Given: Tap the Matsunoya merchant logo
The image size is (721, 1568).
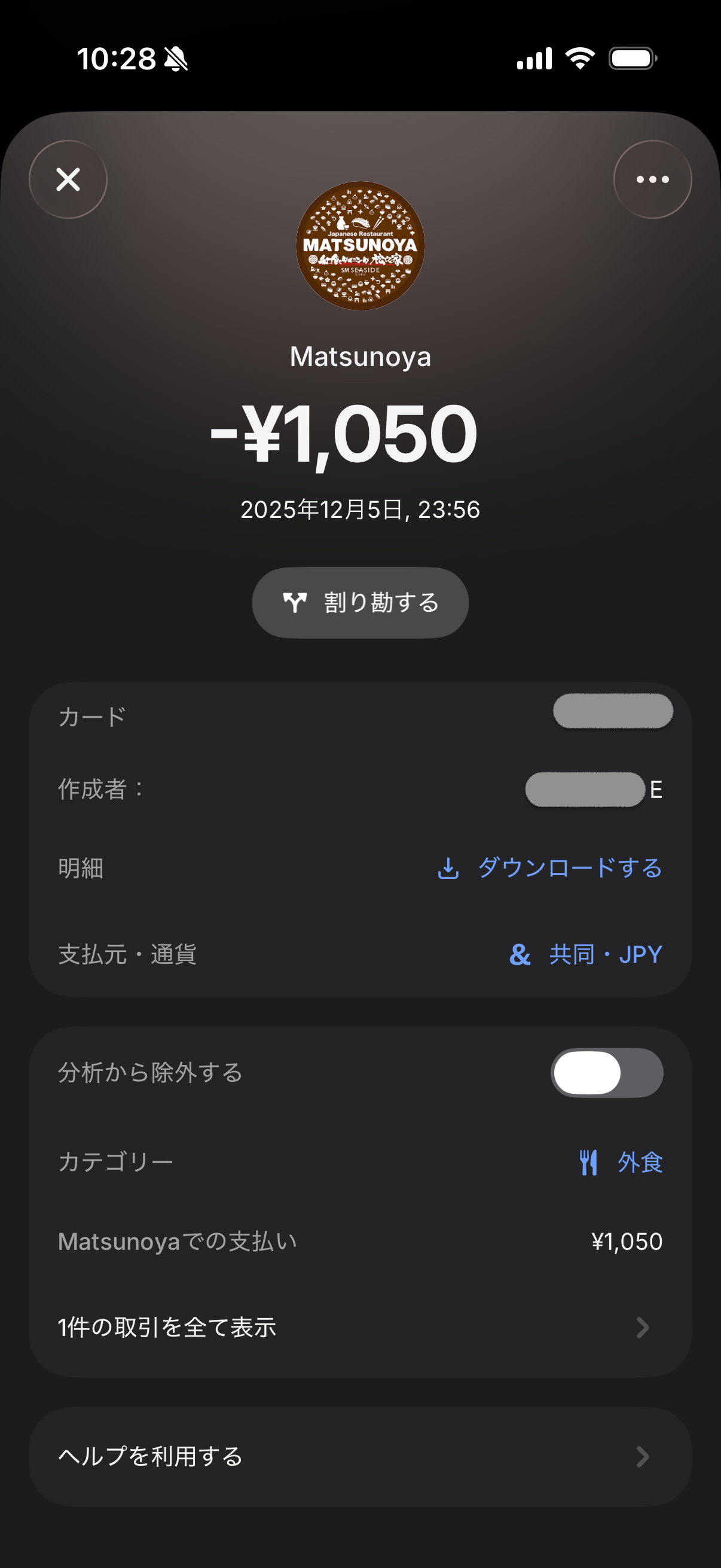Looking at the screenshot, I should click(360, 246).
